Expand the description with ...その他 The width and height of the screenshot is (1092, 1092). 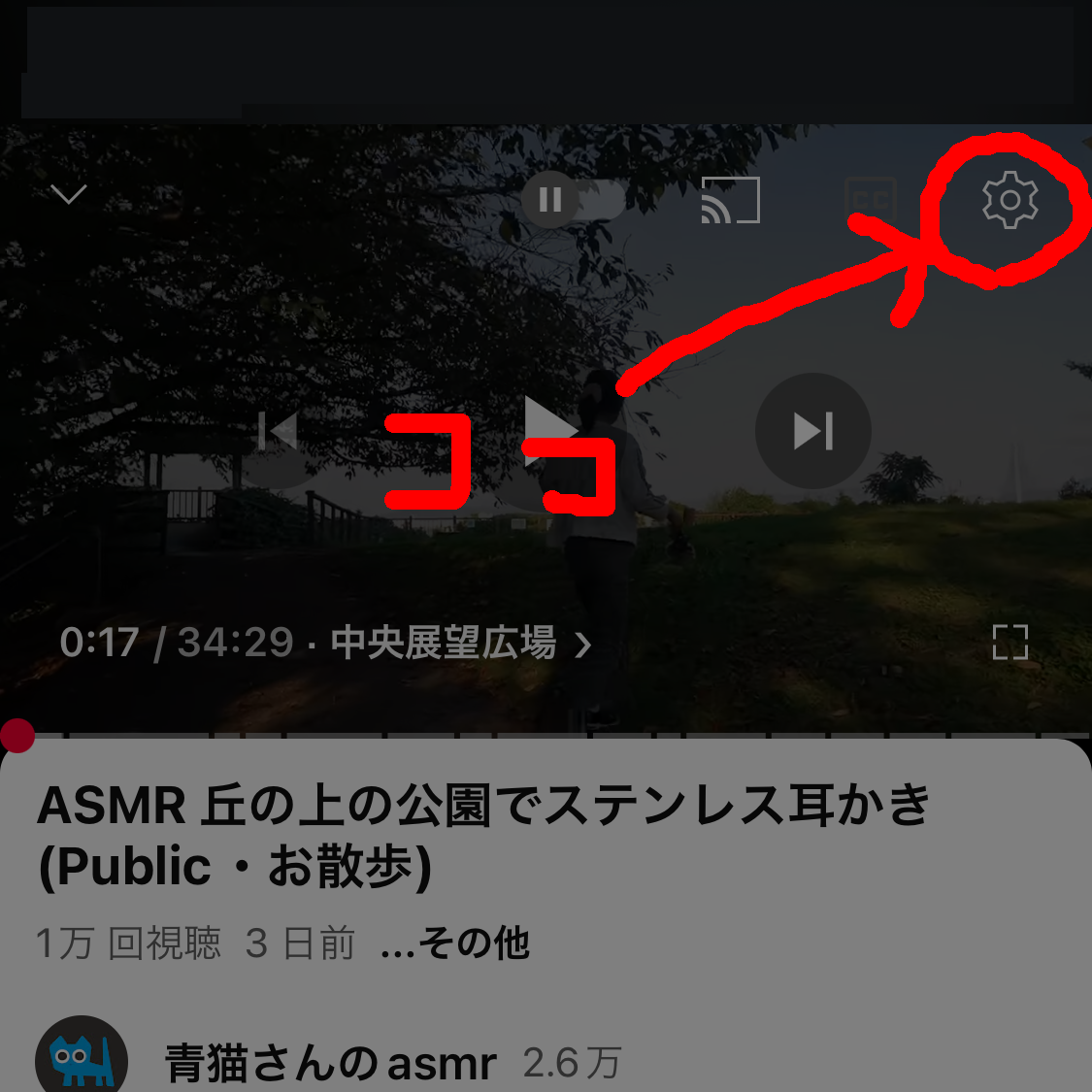454,943
